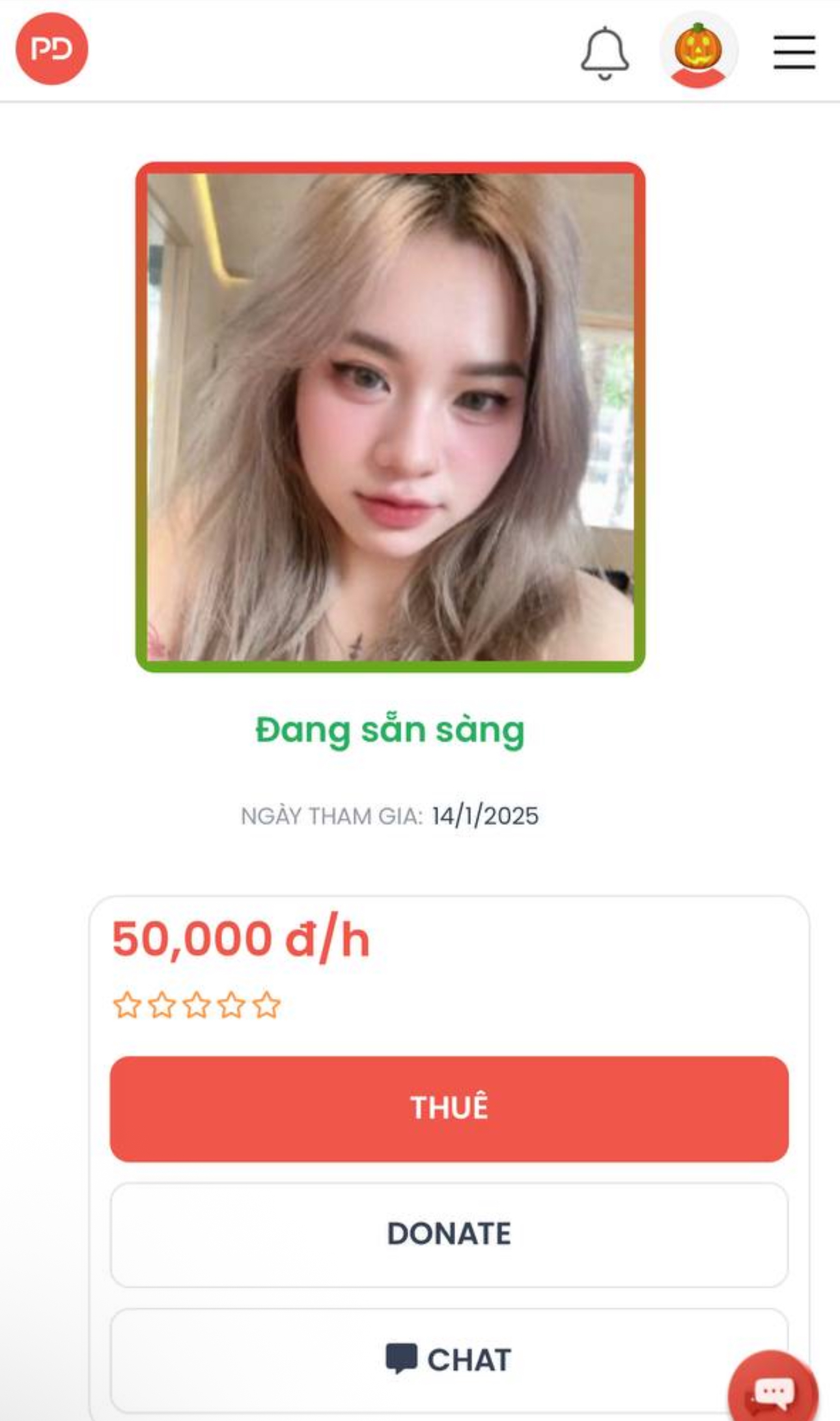840x1421 pixels.
Task: Start a CHAT with this player
Action: (x=449, y=1360)
